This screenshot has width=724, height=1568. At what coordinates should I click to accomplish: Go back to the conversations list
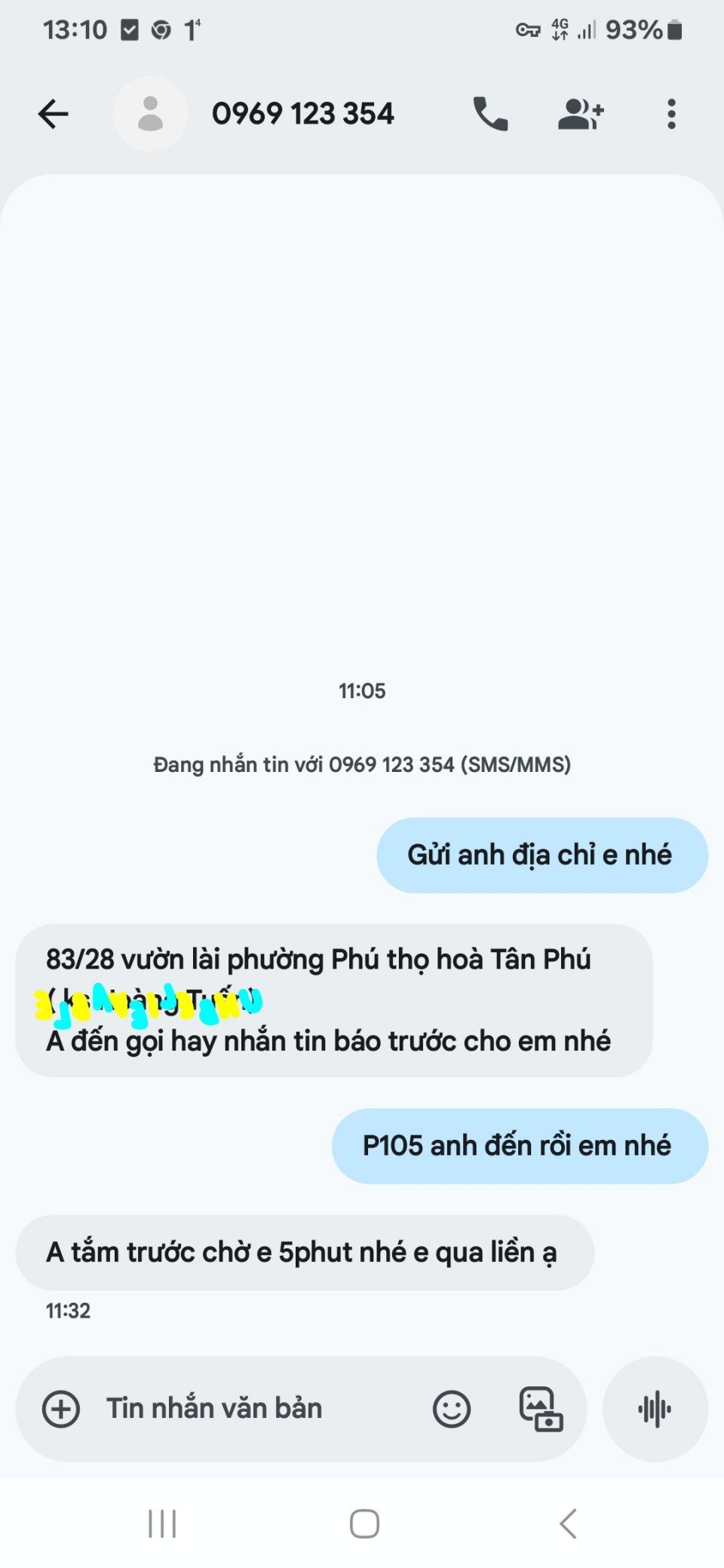pos(53,115)
